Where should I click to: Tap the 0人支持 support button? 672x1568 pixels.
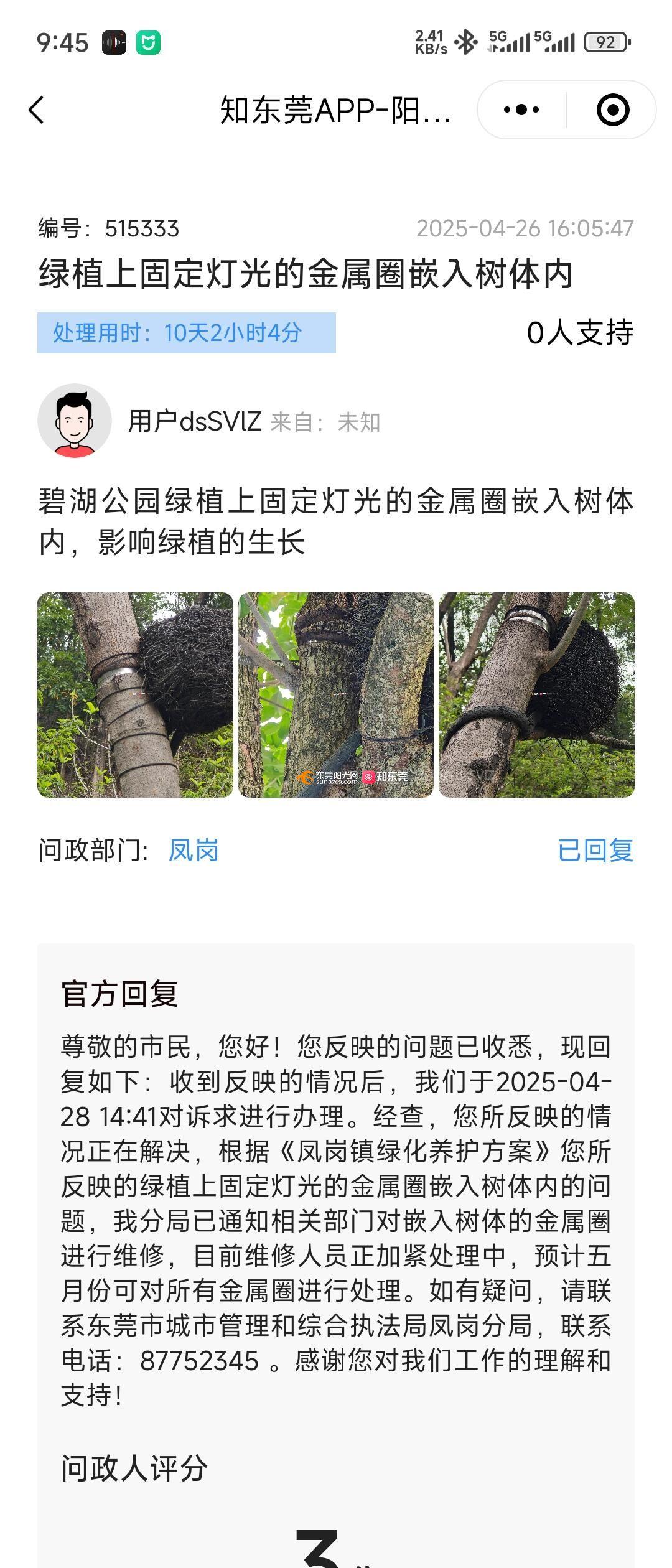(x=579, y=333)
